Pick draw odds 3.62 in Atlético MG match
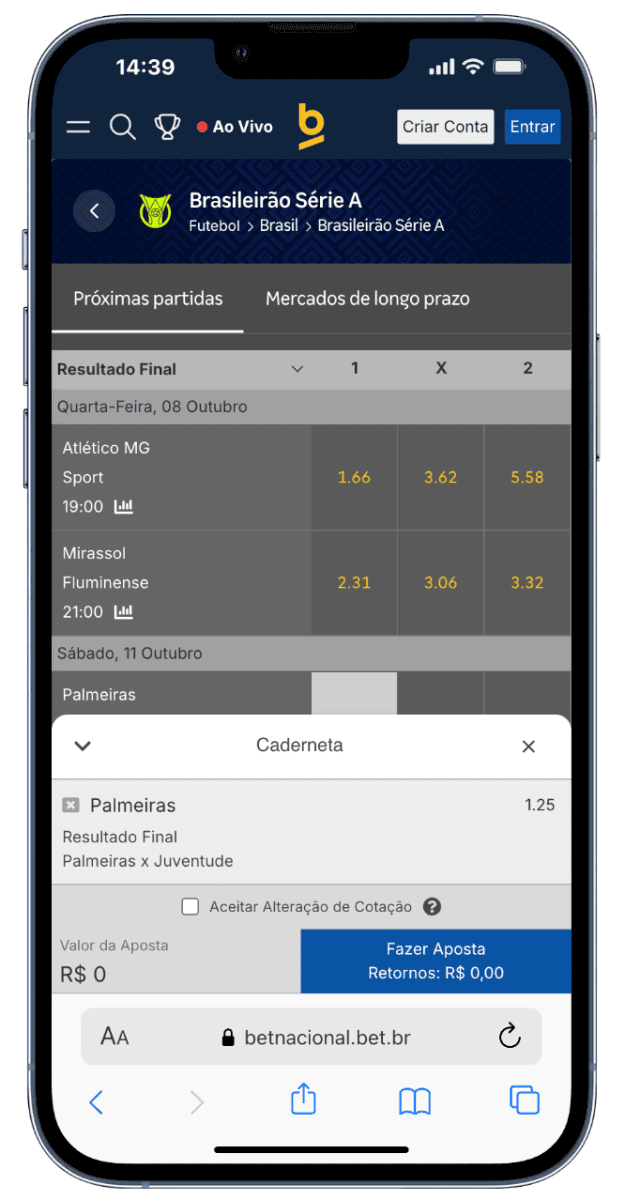This screenshot has height=1200, width=625. (x=440, y=477)
